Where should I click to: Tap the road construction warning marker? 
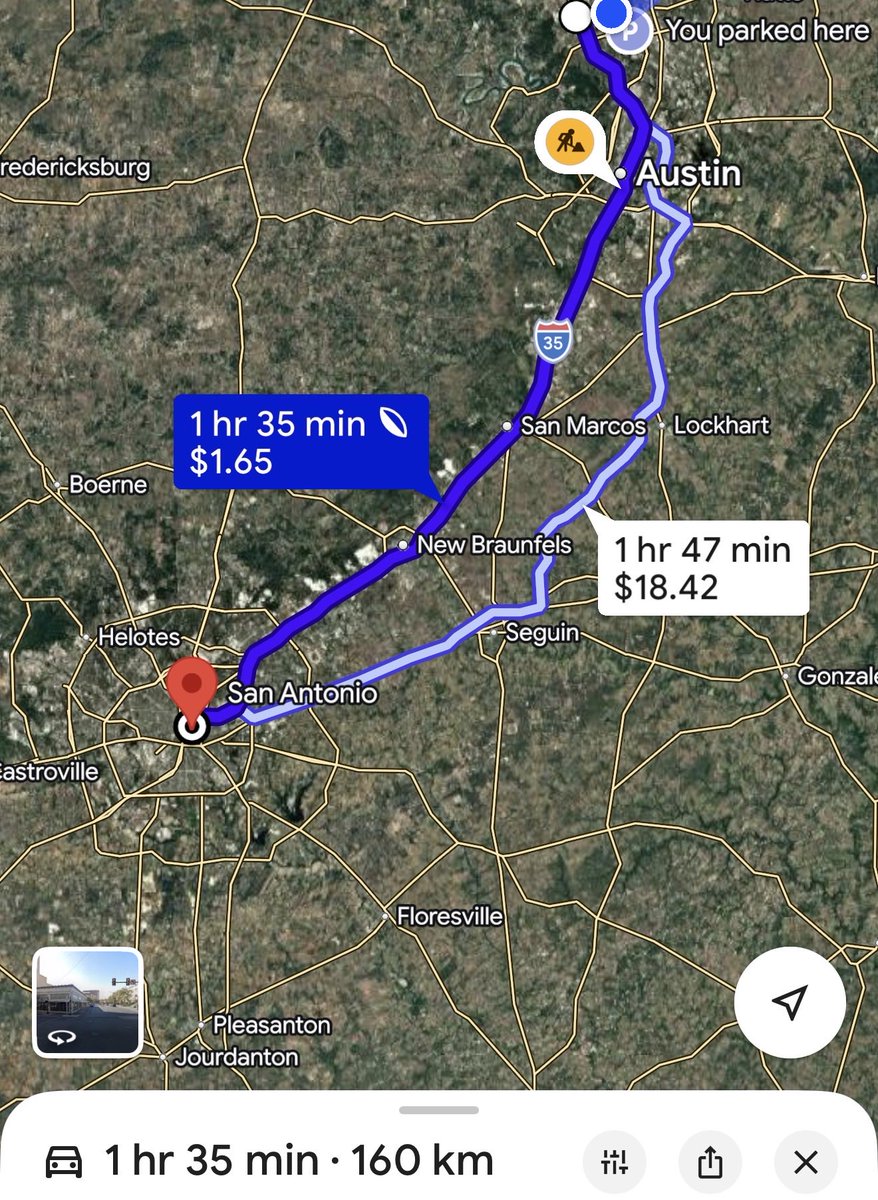click(x=567, y=142)
